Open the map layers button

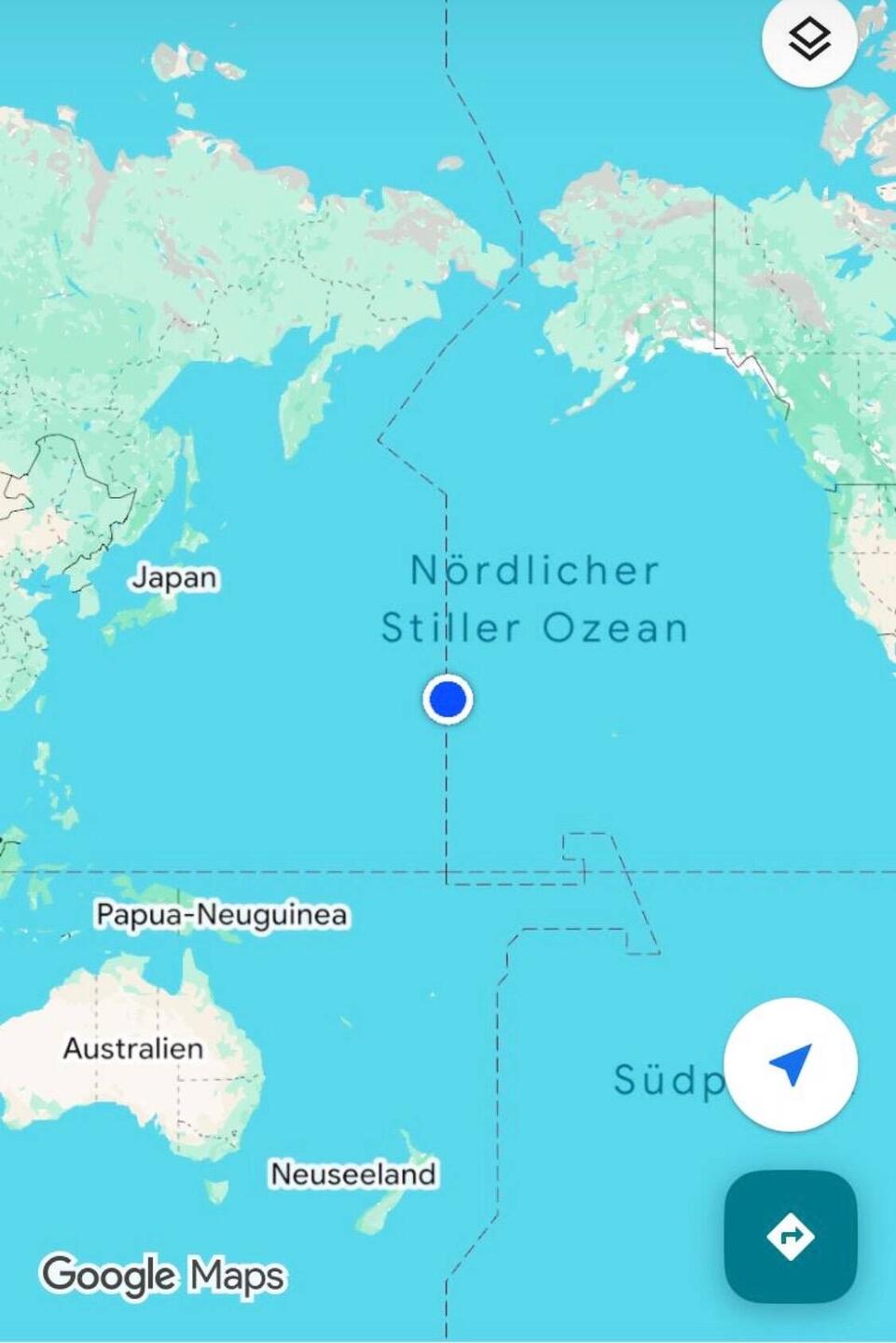(808, 40)
